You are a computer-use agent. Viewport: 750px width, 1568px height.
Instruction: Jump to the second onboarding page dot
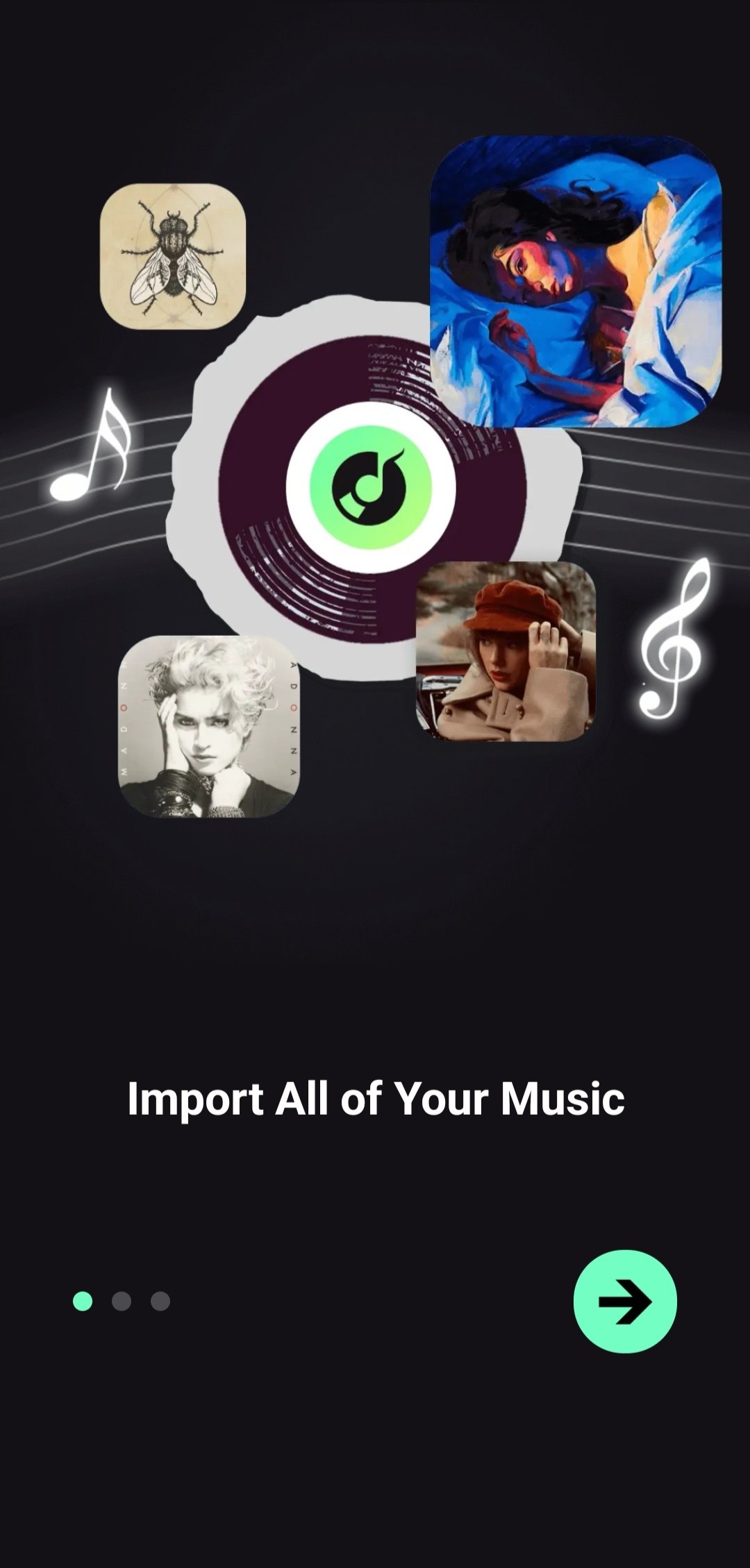pos(122,1301)
